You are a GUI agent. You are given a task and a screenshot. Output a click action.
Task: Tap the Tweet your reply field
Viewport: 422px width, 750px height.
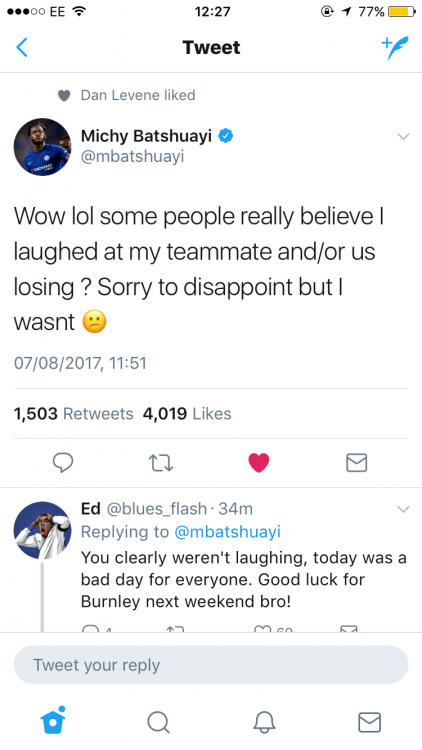tap(211, 664)
